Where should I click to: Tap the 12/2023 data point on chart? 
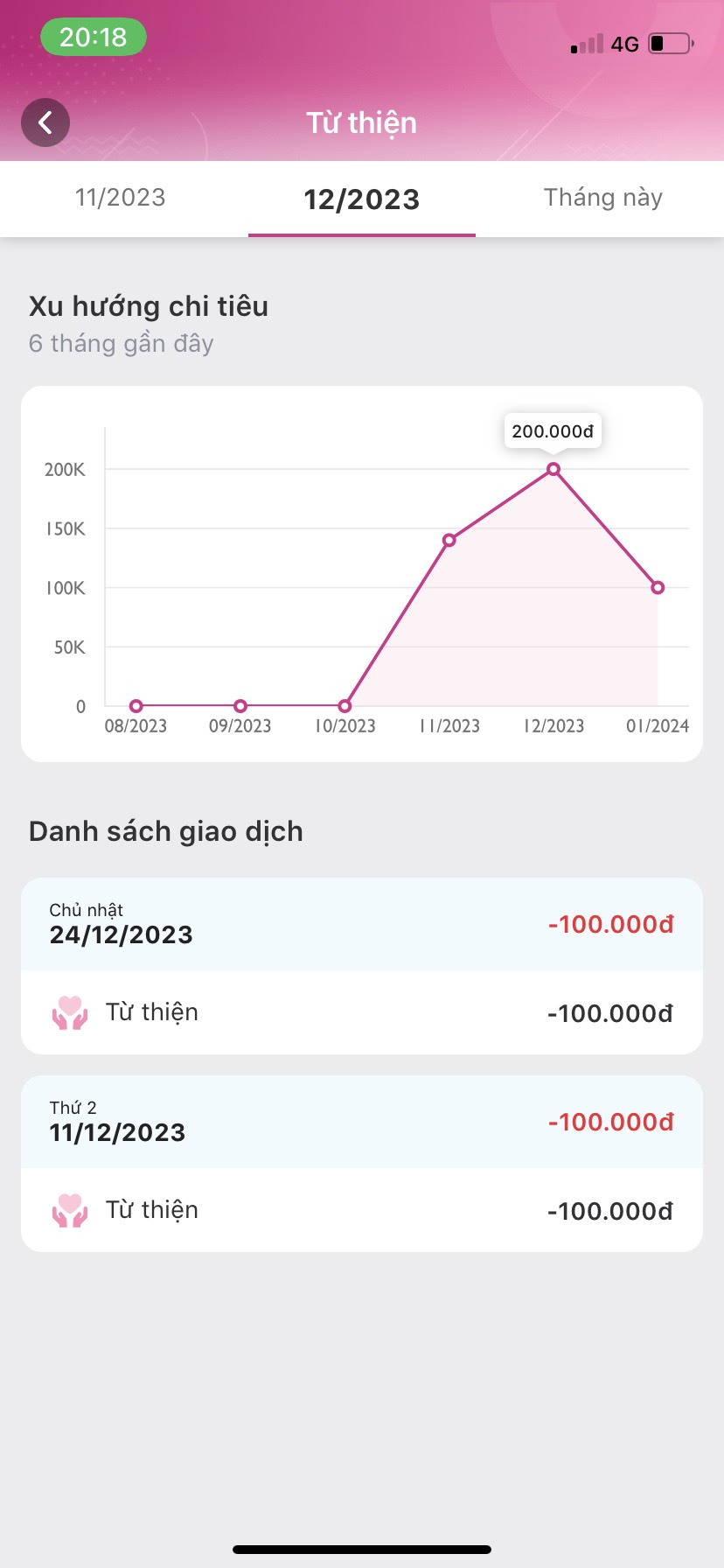click(553, 470)
